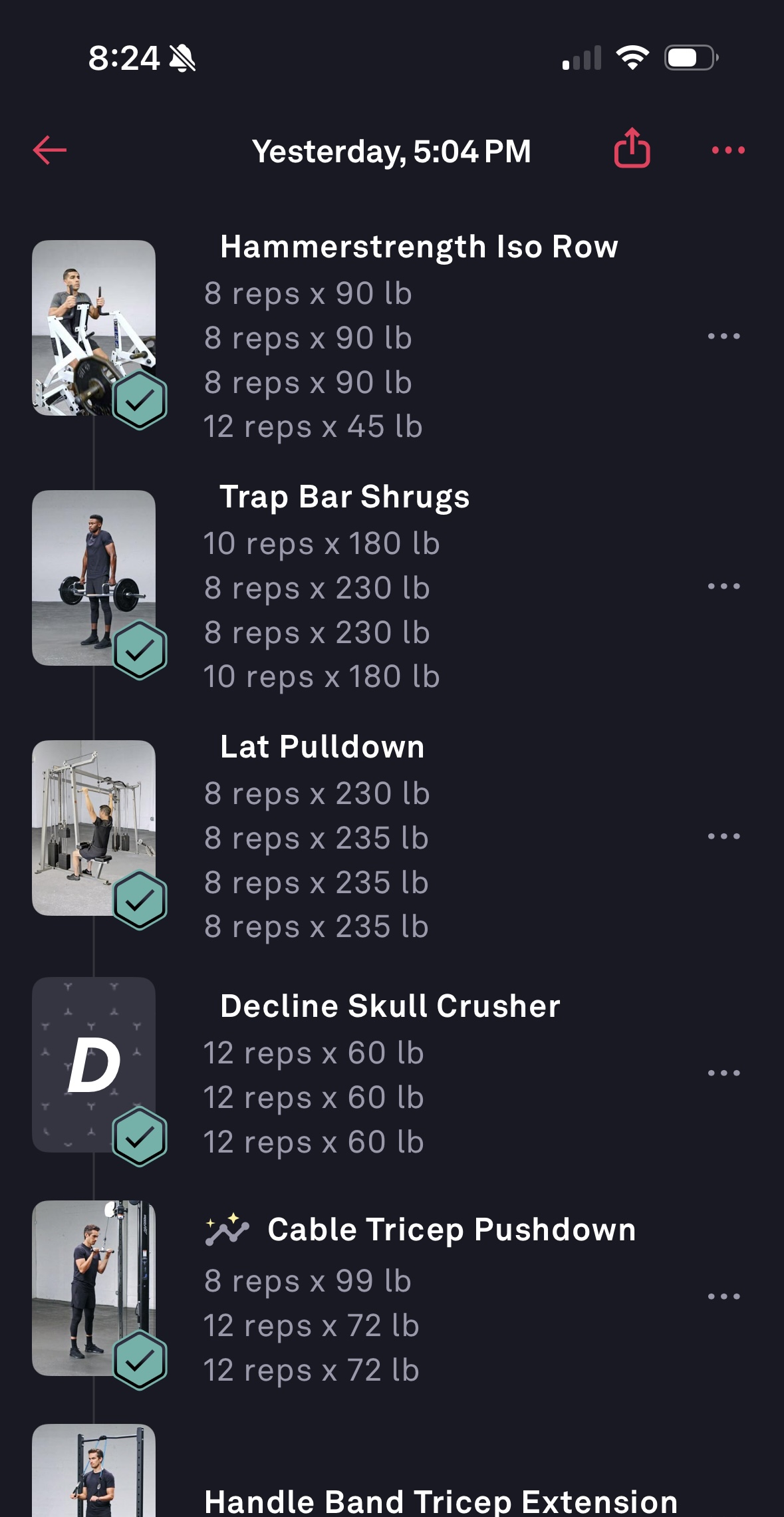View the Cable Tricep Pushdown exercise image
This screenshot has height=1517, width=784.
point(94,1288)
